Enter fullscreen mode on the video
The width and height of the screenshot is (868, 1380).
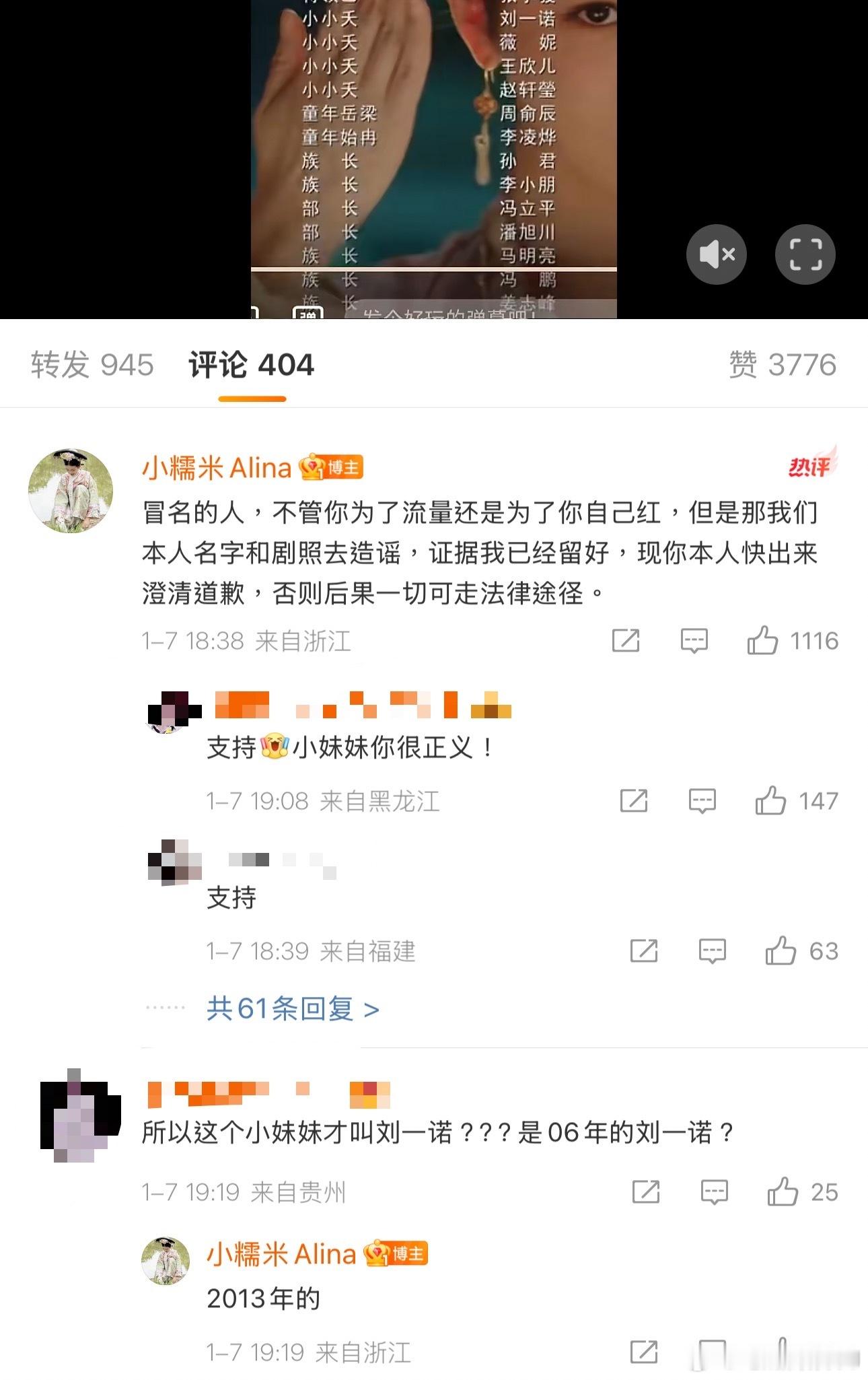806,254
